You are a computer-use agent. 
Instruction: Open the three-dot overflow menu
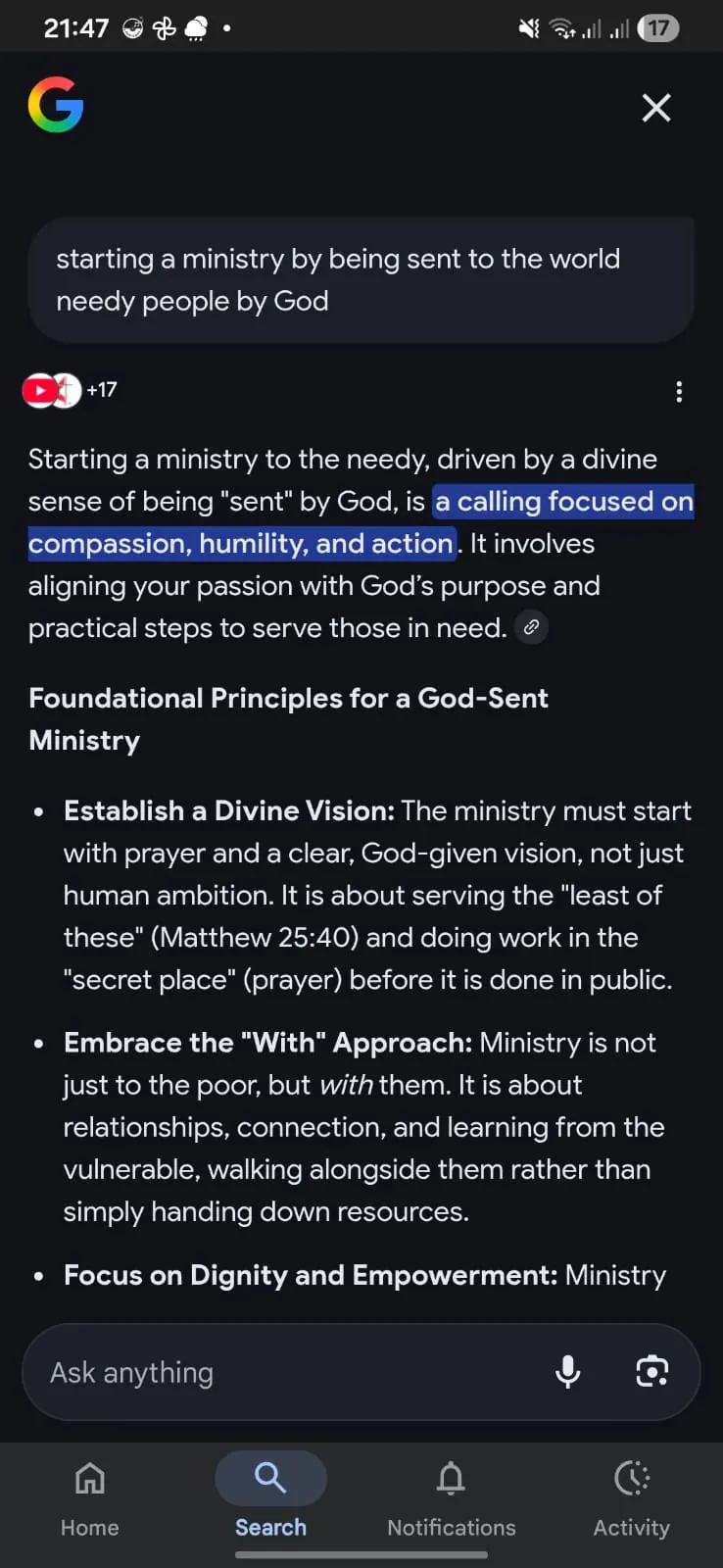679,392
